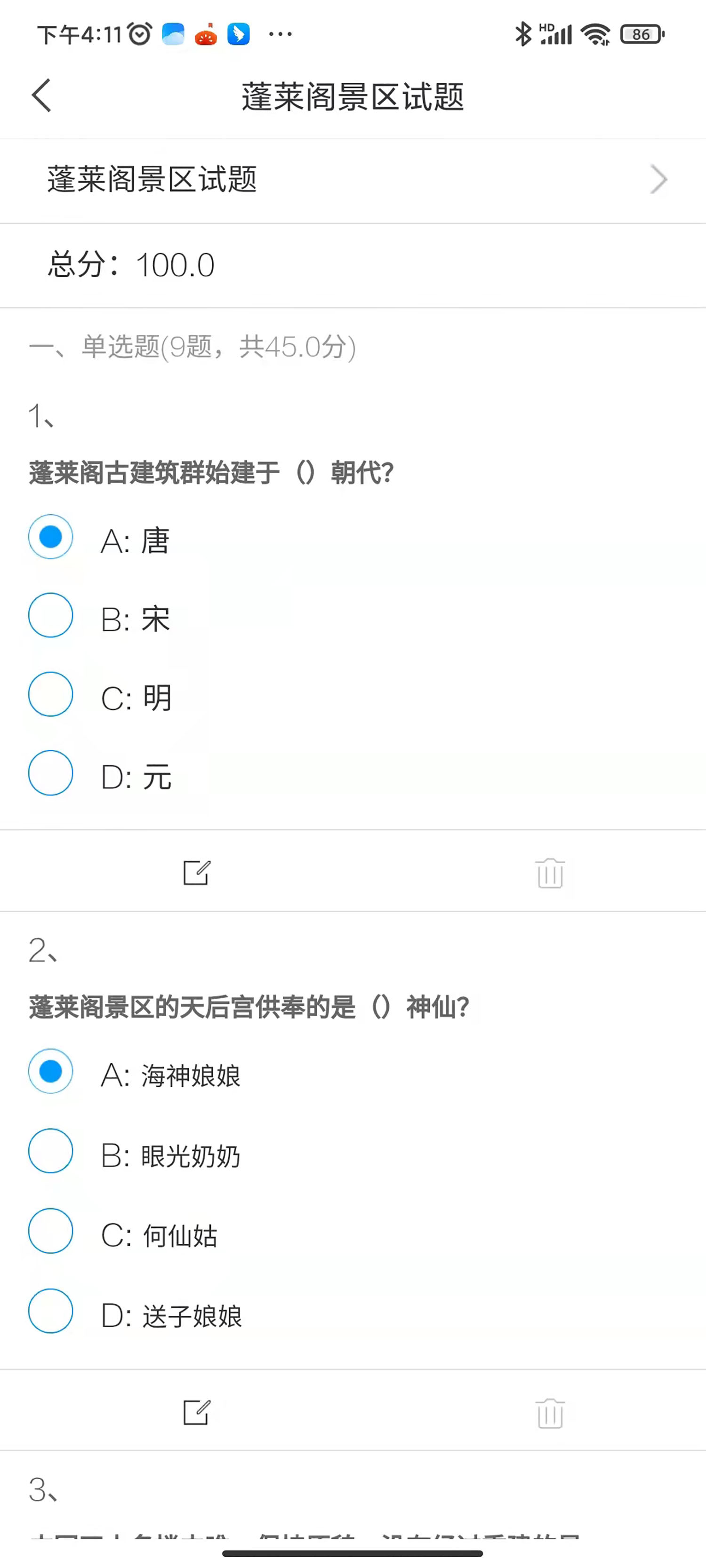Open the 蓬莱阁景区试题 title row
Image resolution: width=706 pixels, height=1568 pixels.
(353, 180)
